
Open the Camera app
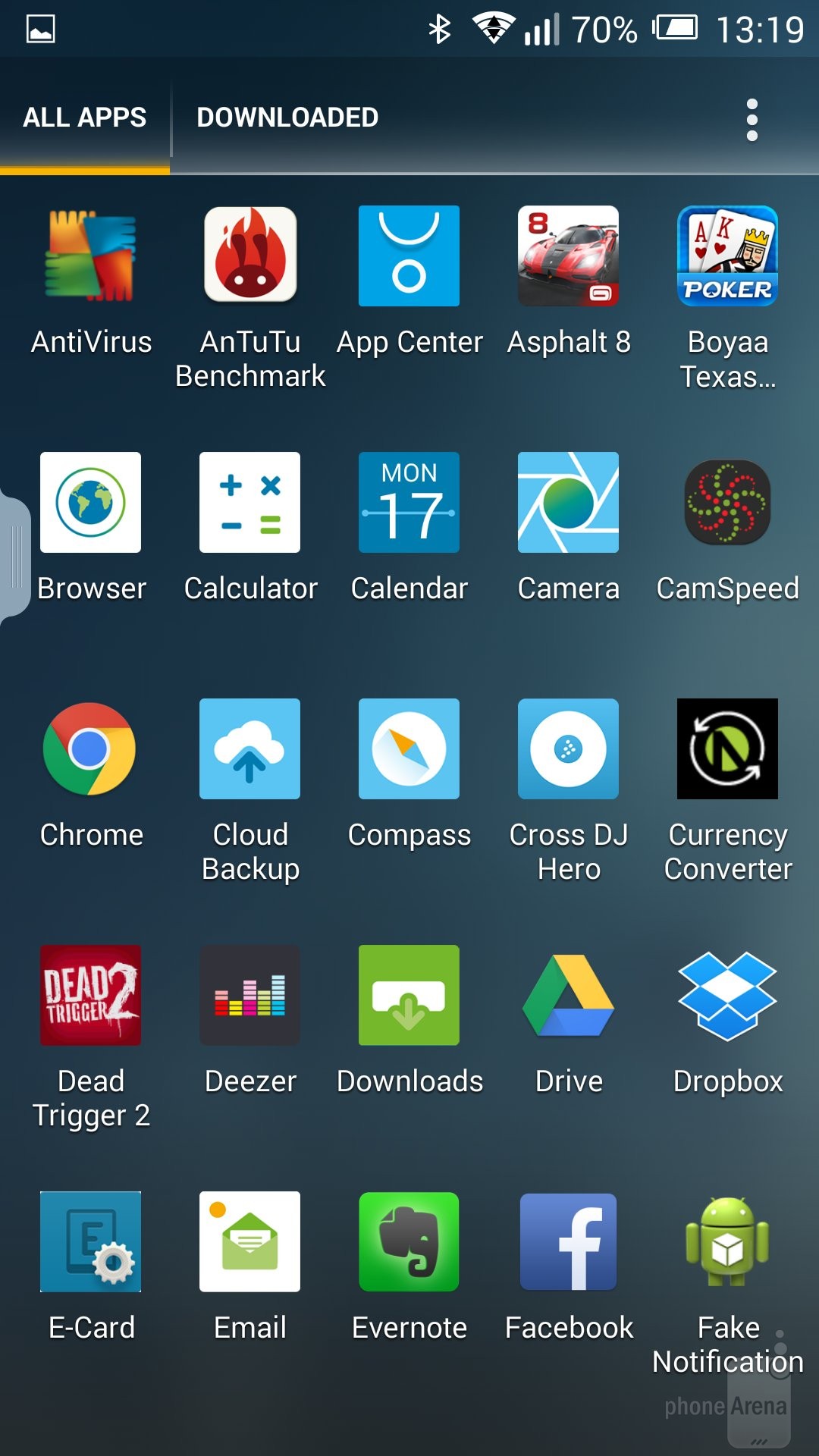568,503
